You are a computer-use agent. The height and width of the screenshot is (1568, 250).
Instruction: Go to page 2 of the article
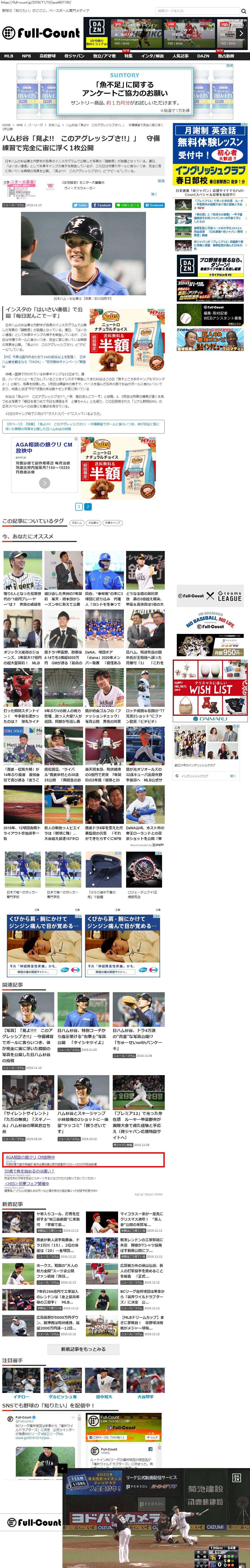coord(87,506)
